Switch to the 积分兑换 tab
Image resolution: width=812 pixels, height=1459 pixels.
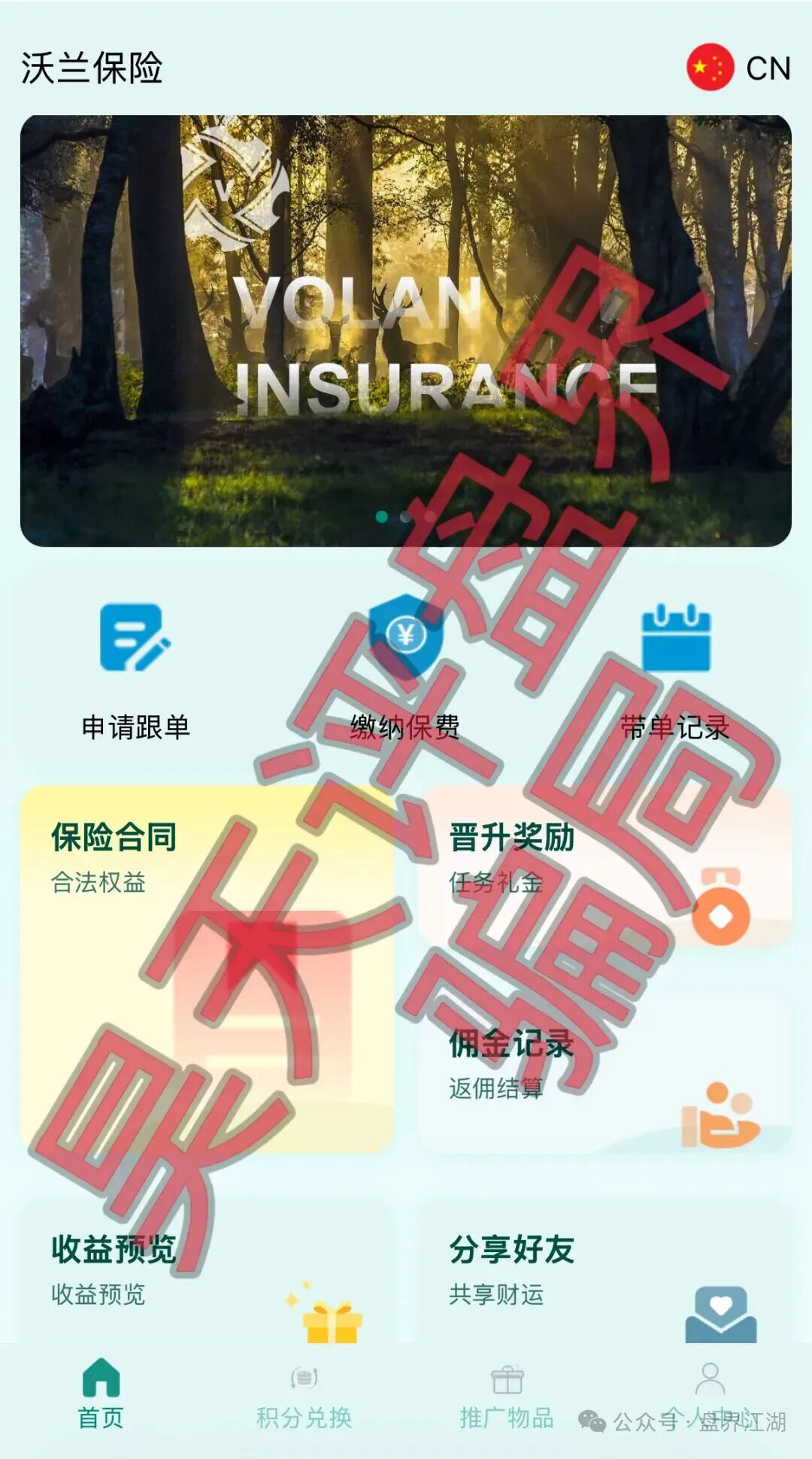pyautogui.click(x=304, y=1394)
